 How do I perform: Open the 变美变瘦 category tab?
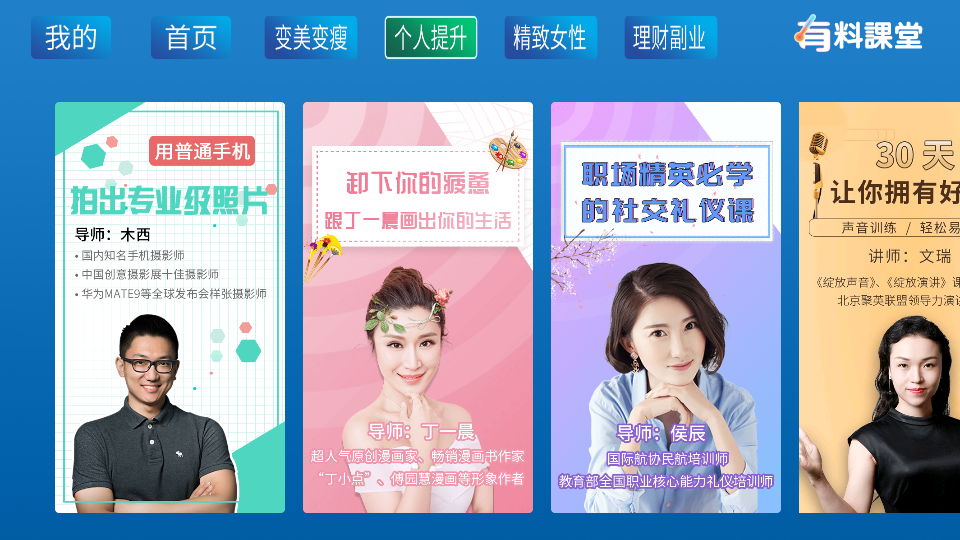click(311, 38)
